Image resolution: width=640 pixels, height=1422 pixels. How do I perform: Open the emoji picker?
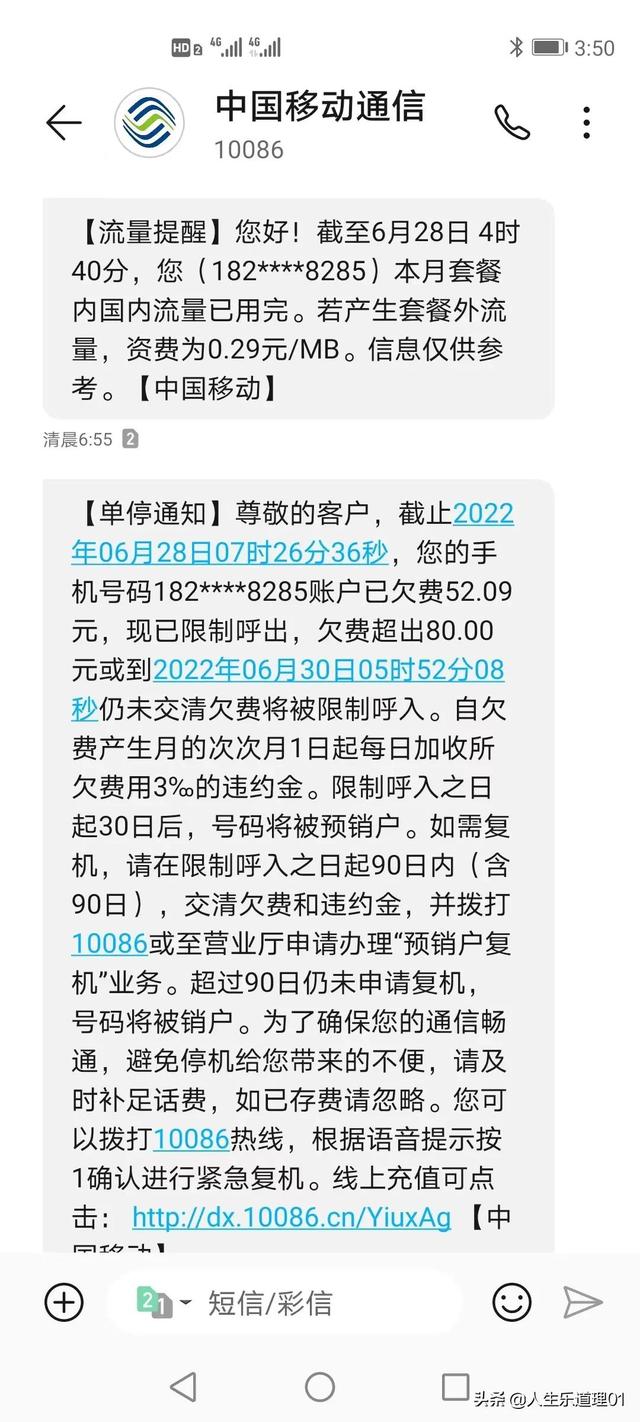pos(511,1302)
